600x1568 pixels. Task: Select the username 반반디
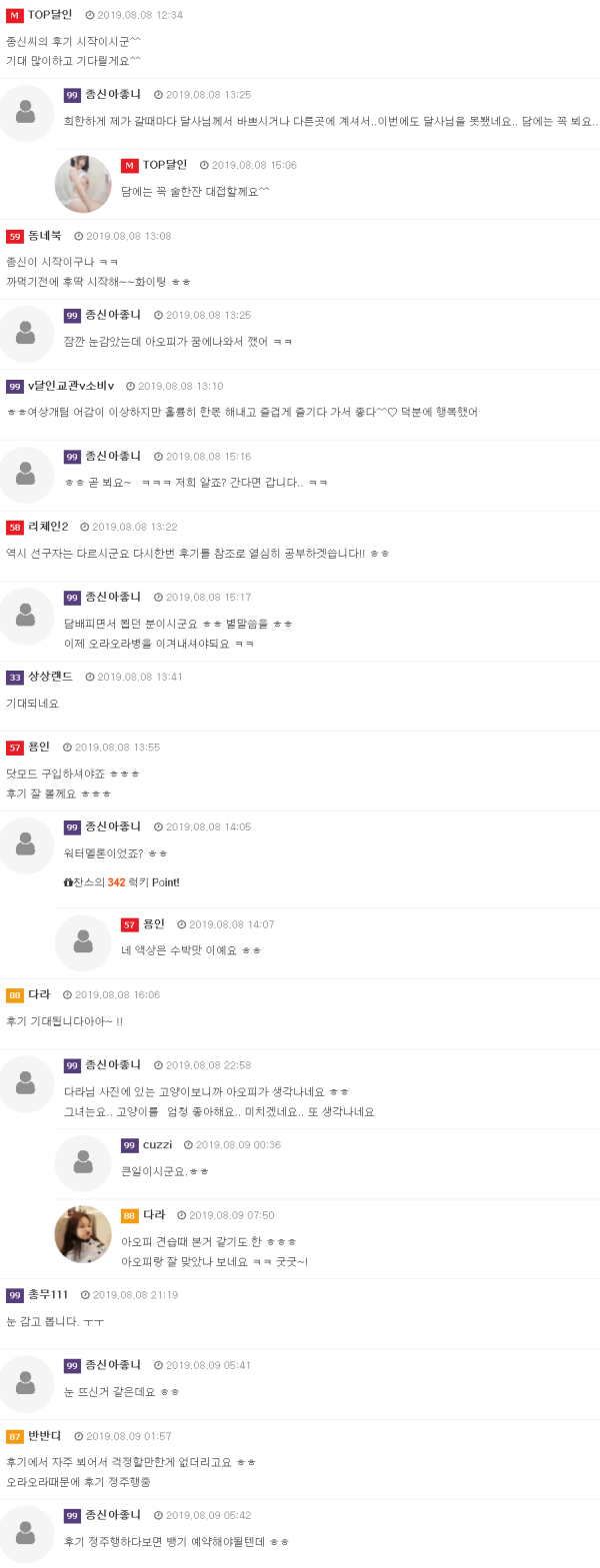(x=44, y=1436)
